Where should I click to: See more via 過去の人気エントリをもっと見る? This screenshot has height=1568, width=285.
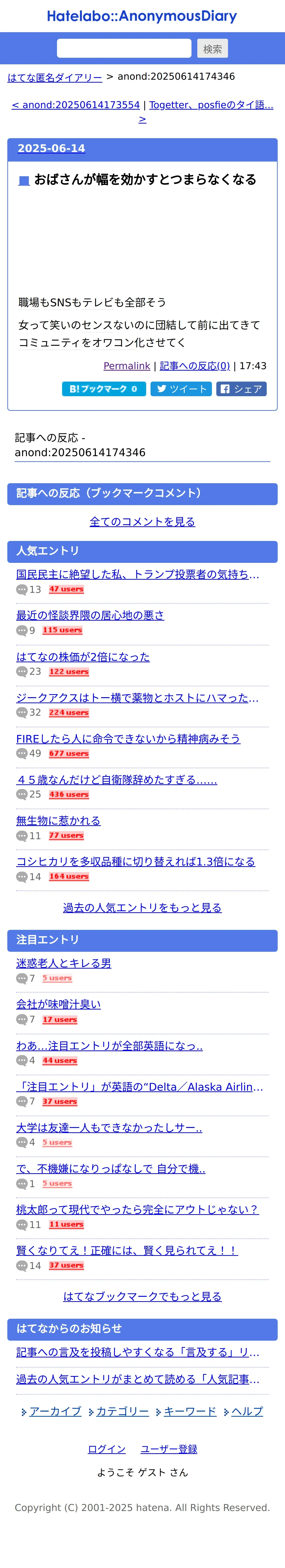pos(142,908)
